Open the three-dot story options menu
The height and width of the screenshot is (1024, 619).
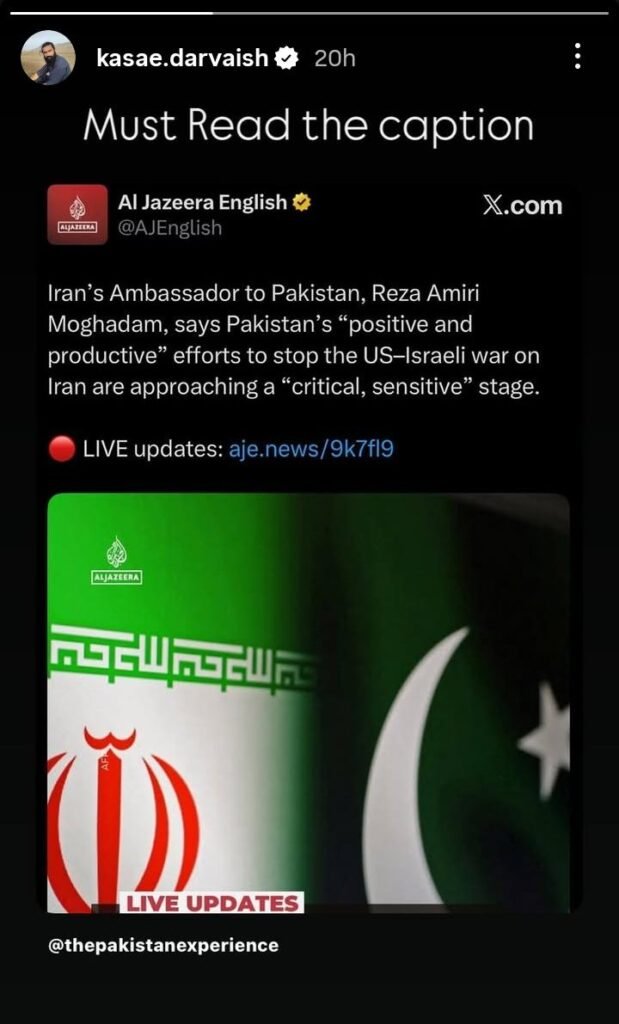pos(578,57)
